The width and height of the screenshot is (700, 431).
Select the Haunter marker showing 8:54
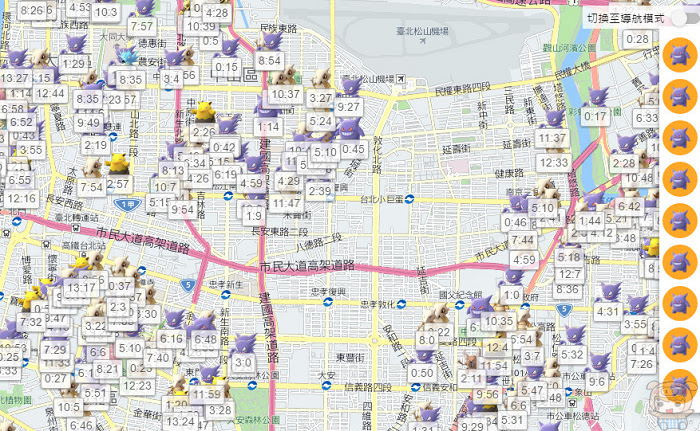[270, 41]
